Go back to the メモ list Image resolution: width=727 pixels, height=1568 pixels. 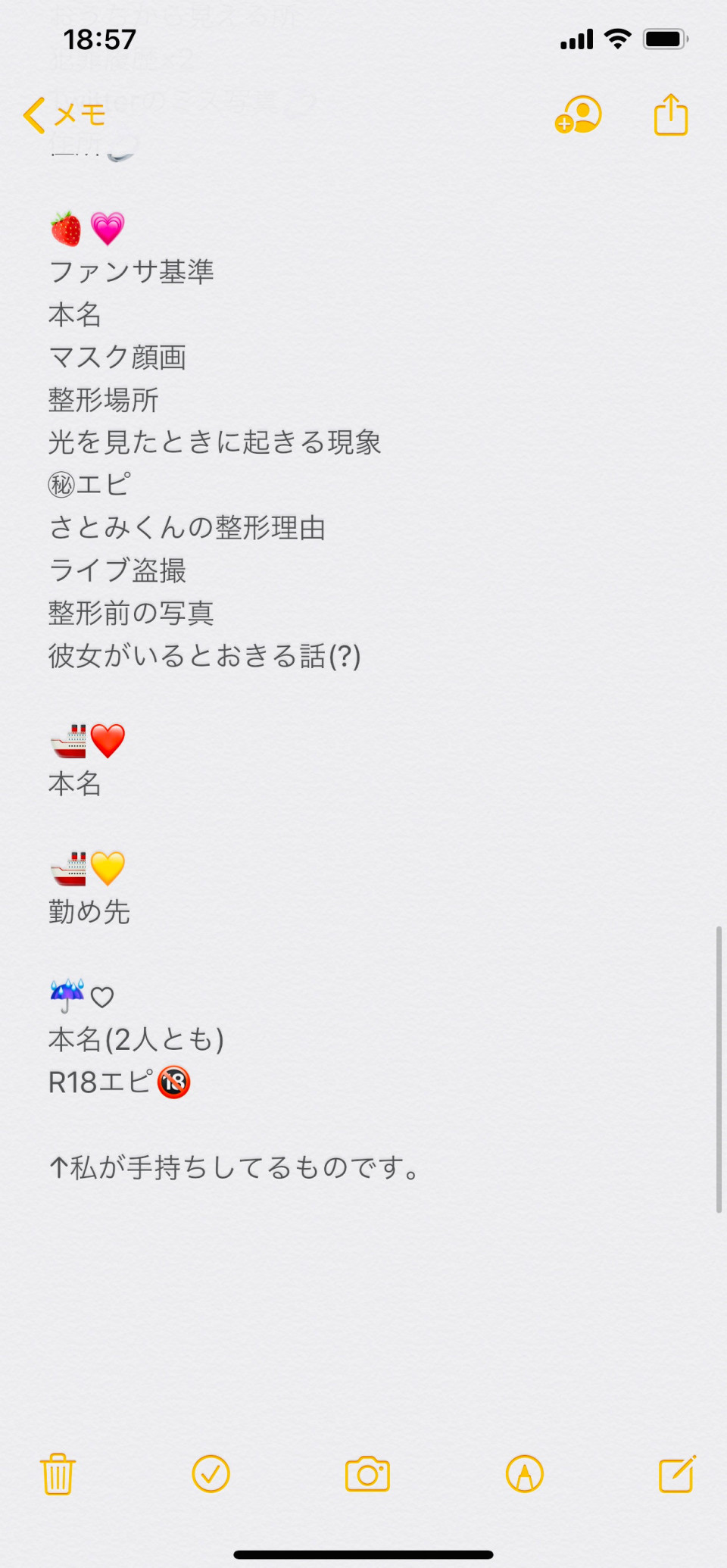(64, 115)
